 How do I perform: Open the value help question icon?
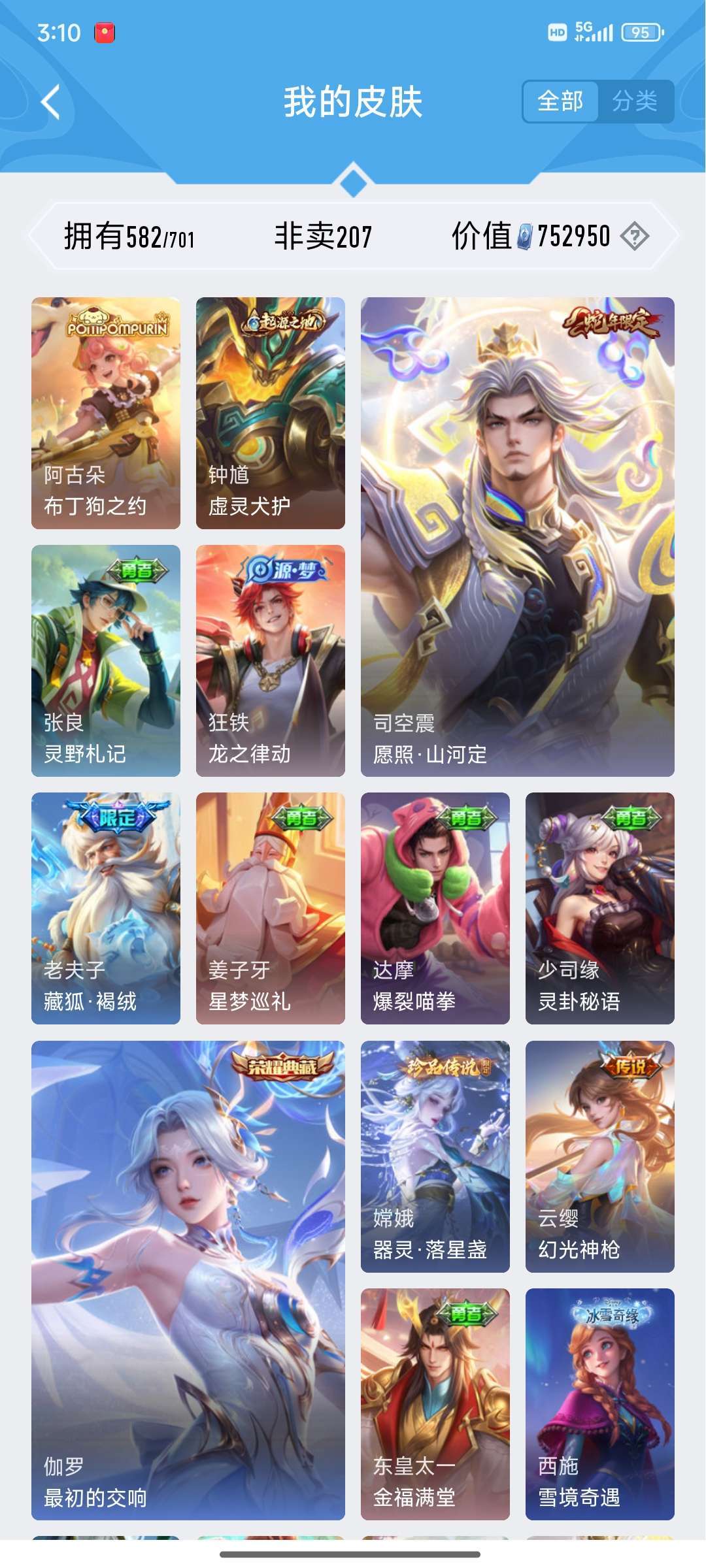634,236
